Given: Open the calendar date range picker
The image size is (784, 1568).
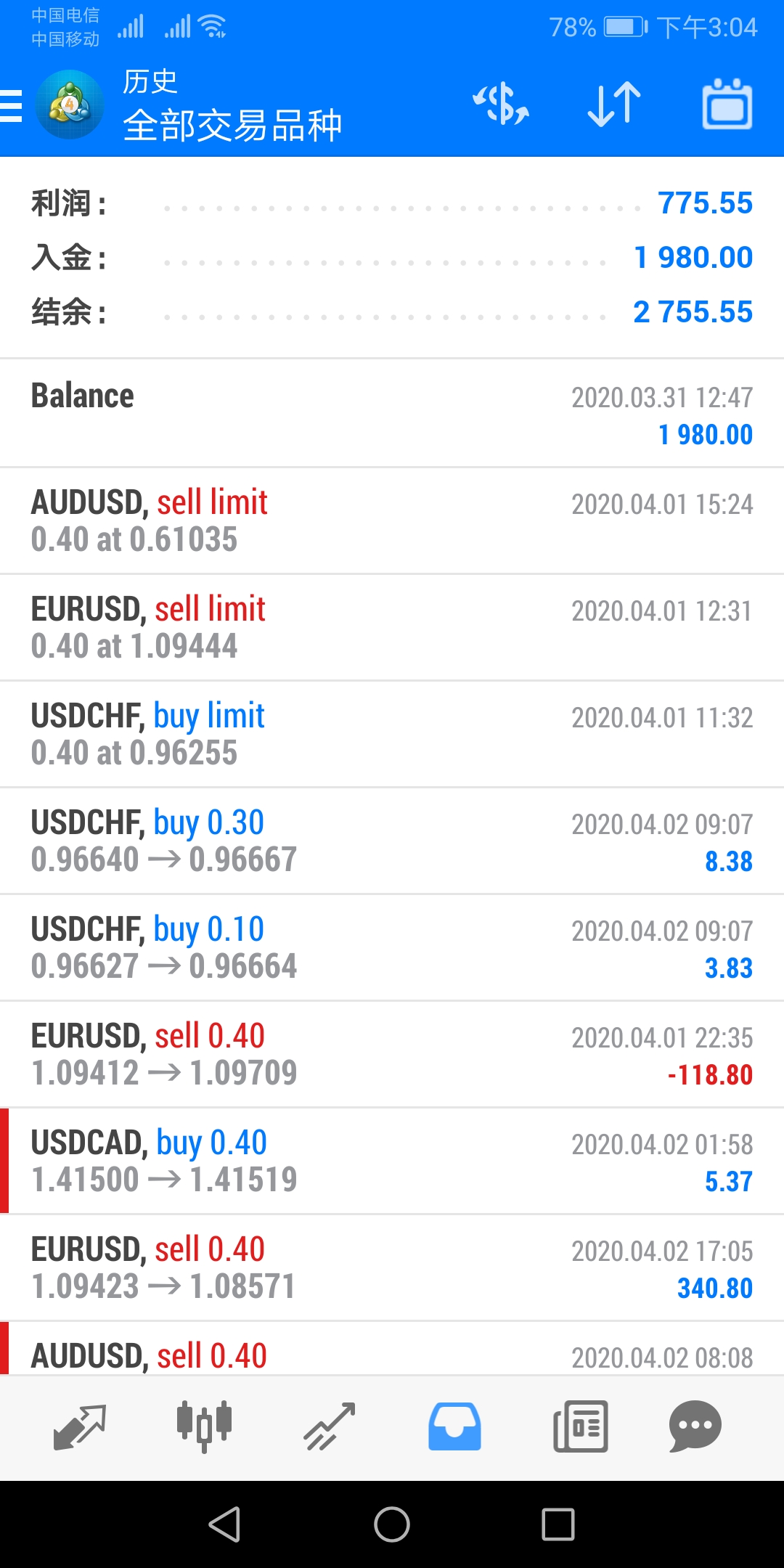Looking at the screenshot, I should tap(727, 104).
